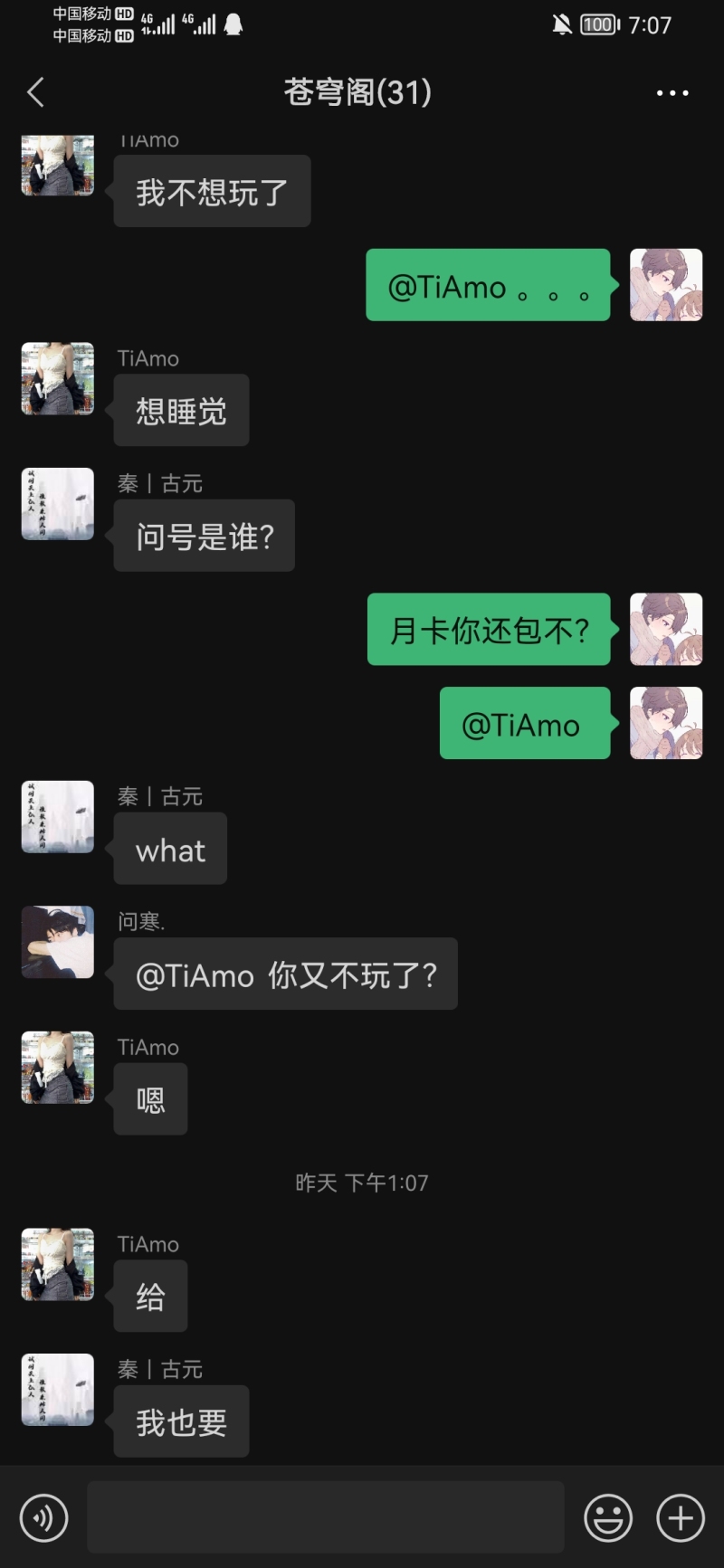Open the plus attachment menu
Image resolution: width=724 pixels, height=1568 pixels.
click(x=681, y=1517)
